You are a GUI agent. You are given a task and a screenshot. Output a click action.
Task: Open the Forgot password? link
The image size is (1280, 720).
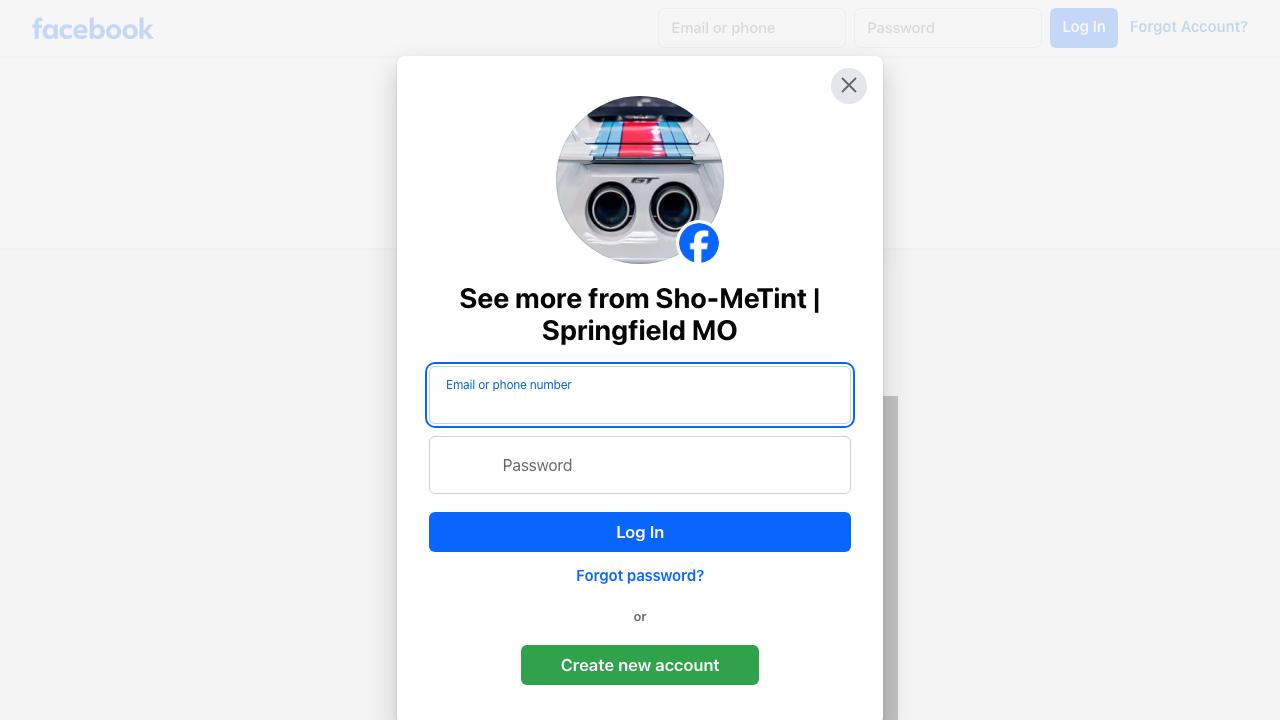click(x=640, y=576)
